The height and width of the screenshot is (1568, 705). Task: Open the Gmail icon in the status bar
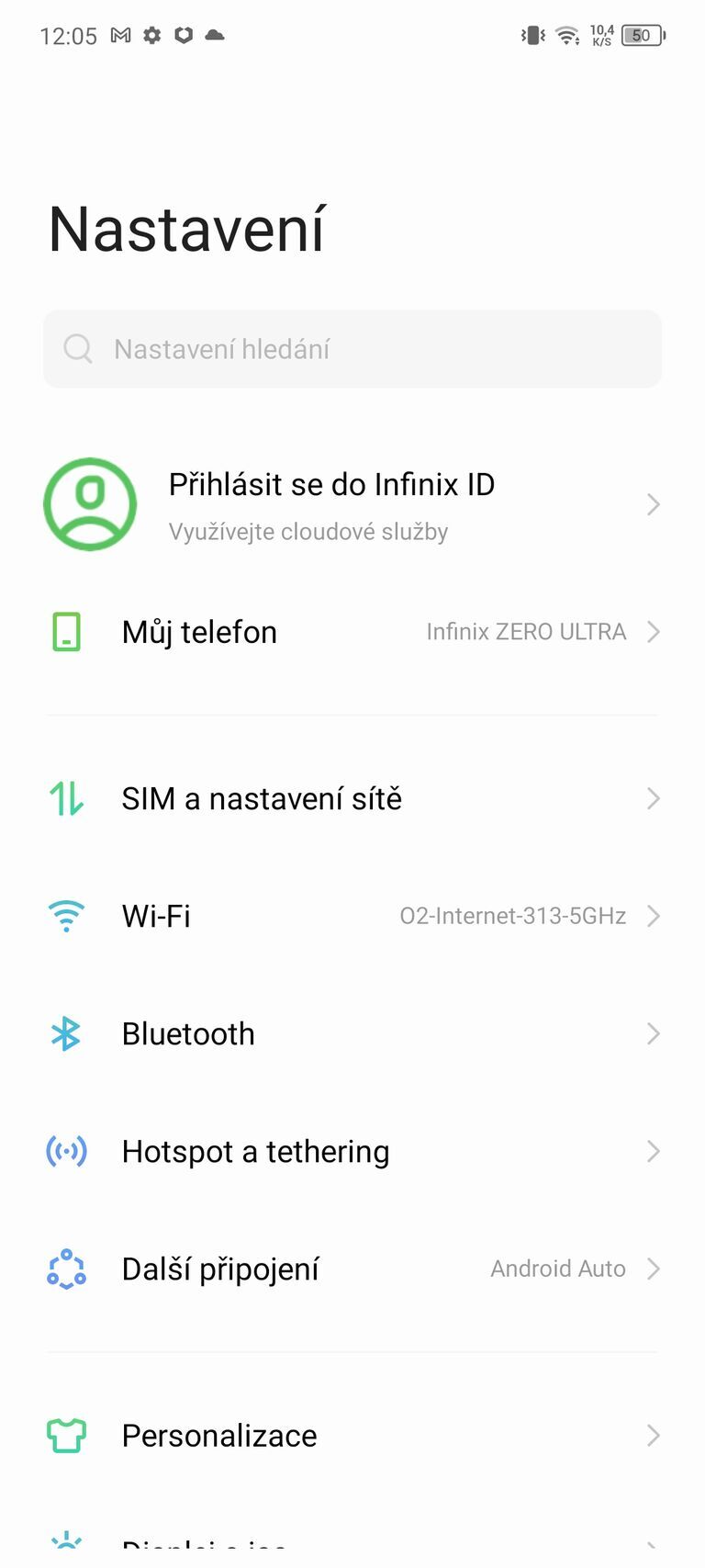(x=119, y=35)
